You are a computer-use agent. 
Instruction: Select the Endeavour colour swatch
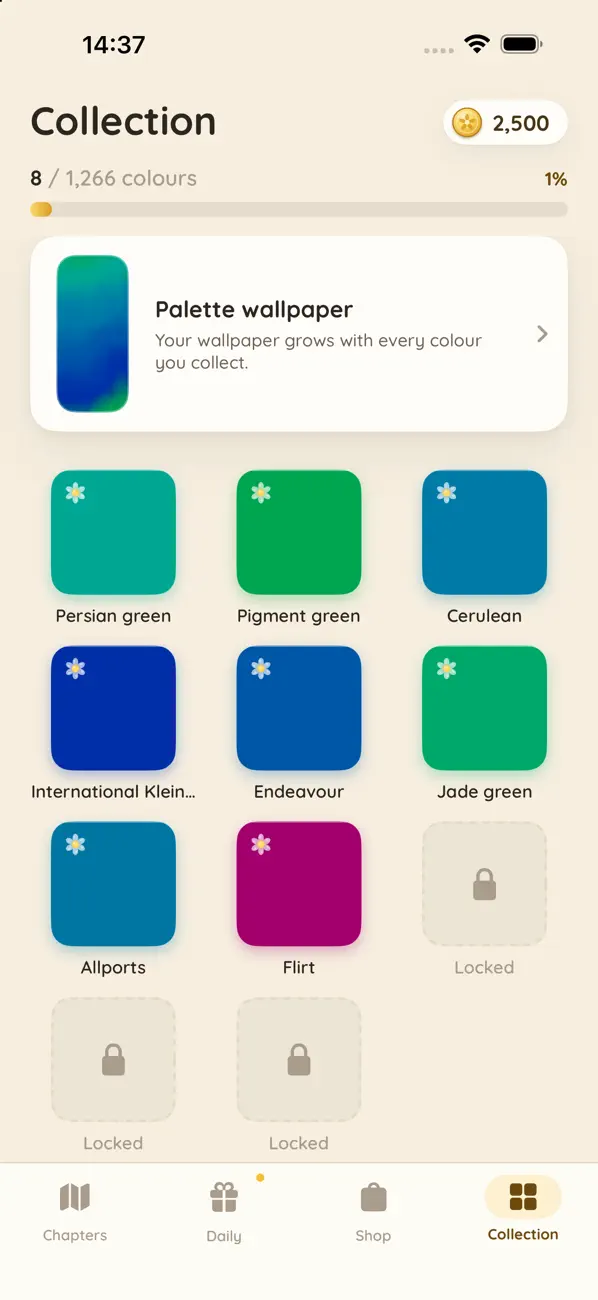click(299, 709)
